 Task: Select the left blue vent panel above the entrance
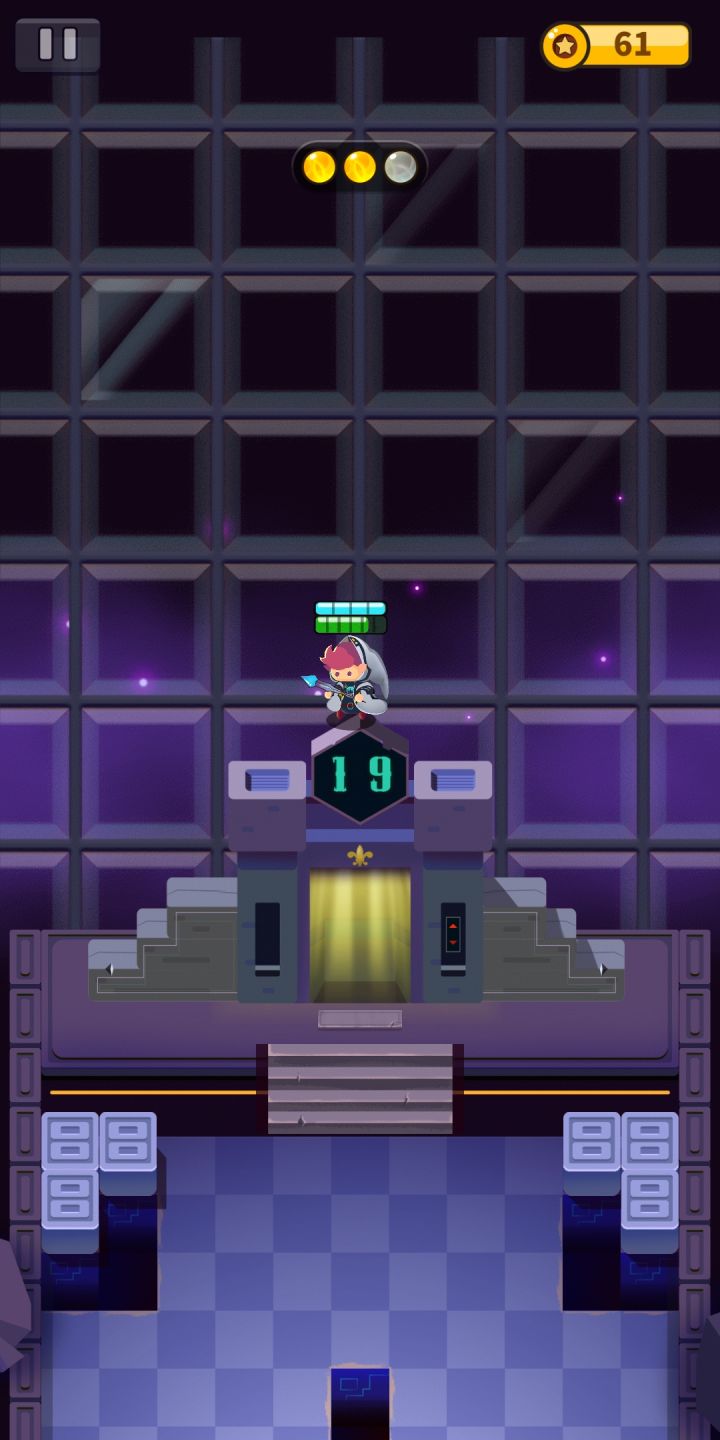point(268,778)
